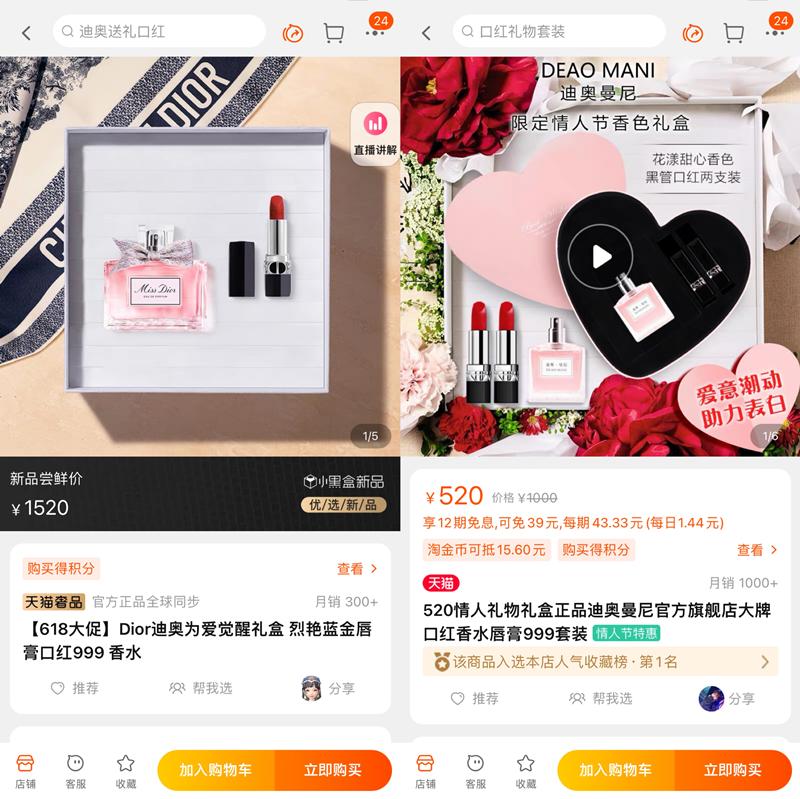Open the search box containing 口红礼物套装

coord(560,32)
